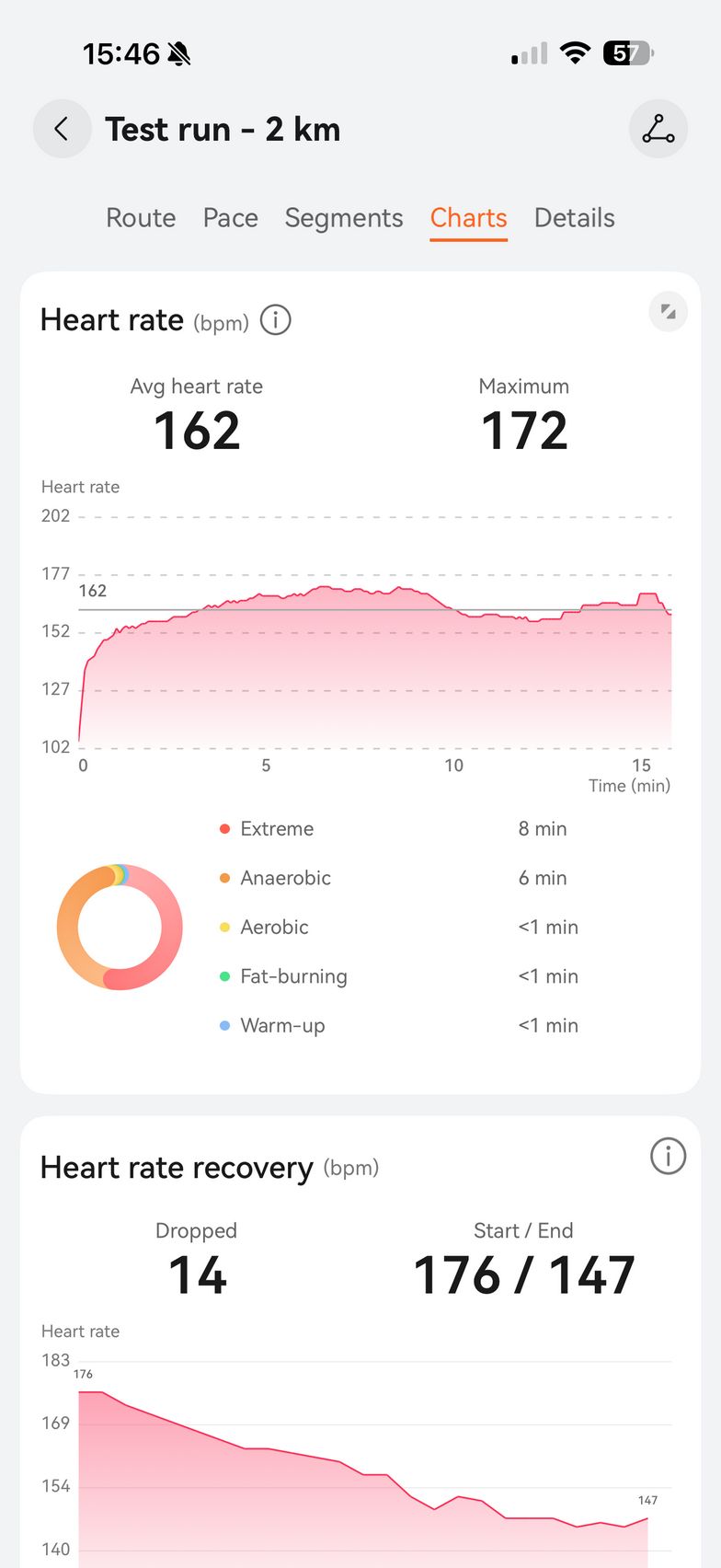Switch to the Details tab
The width and height of the screenshot is (721, 1568).
click(574, 218)
